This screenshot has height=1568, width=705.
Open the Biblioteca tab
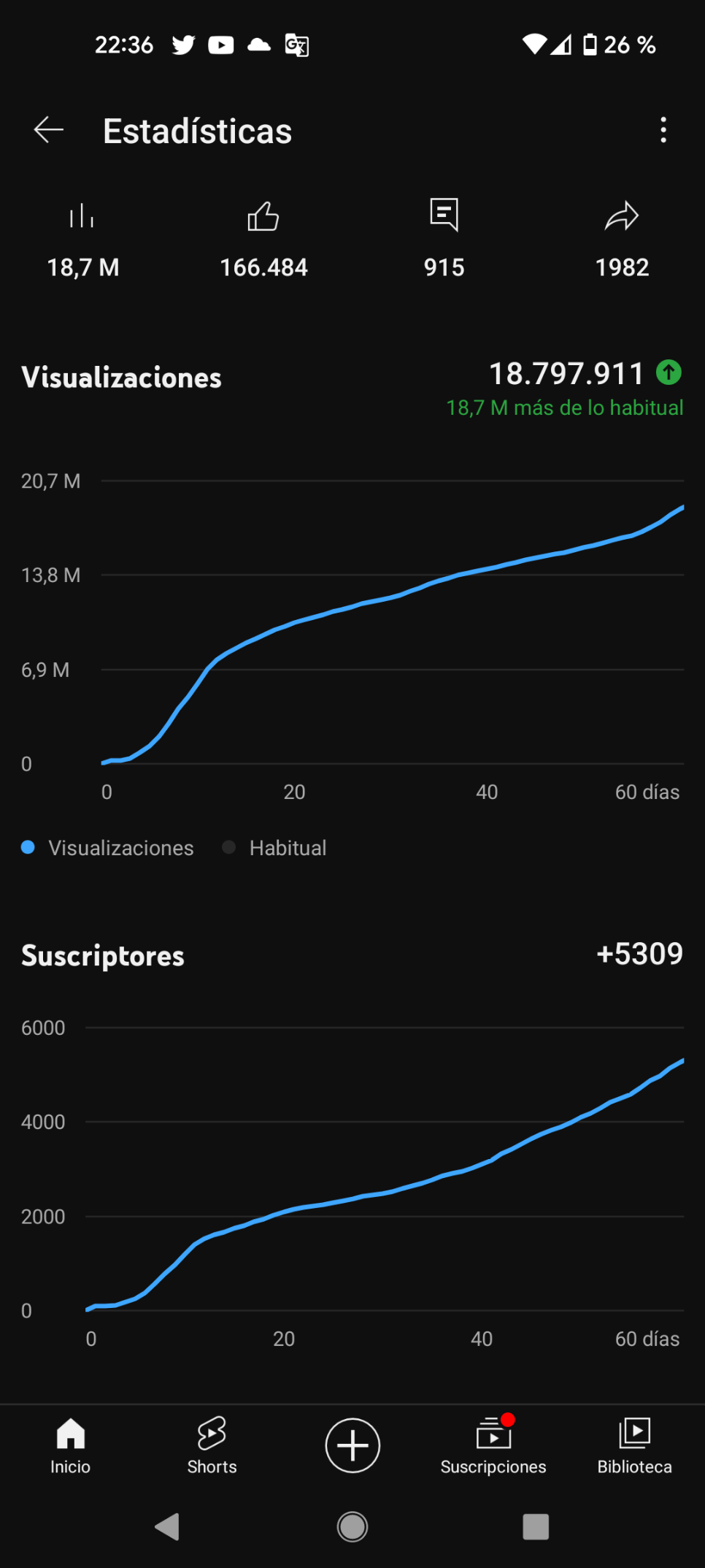pos(634,1446)
